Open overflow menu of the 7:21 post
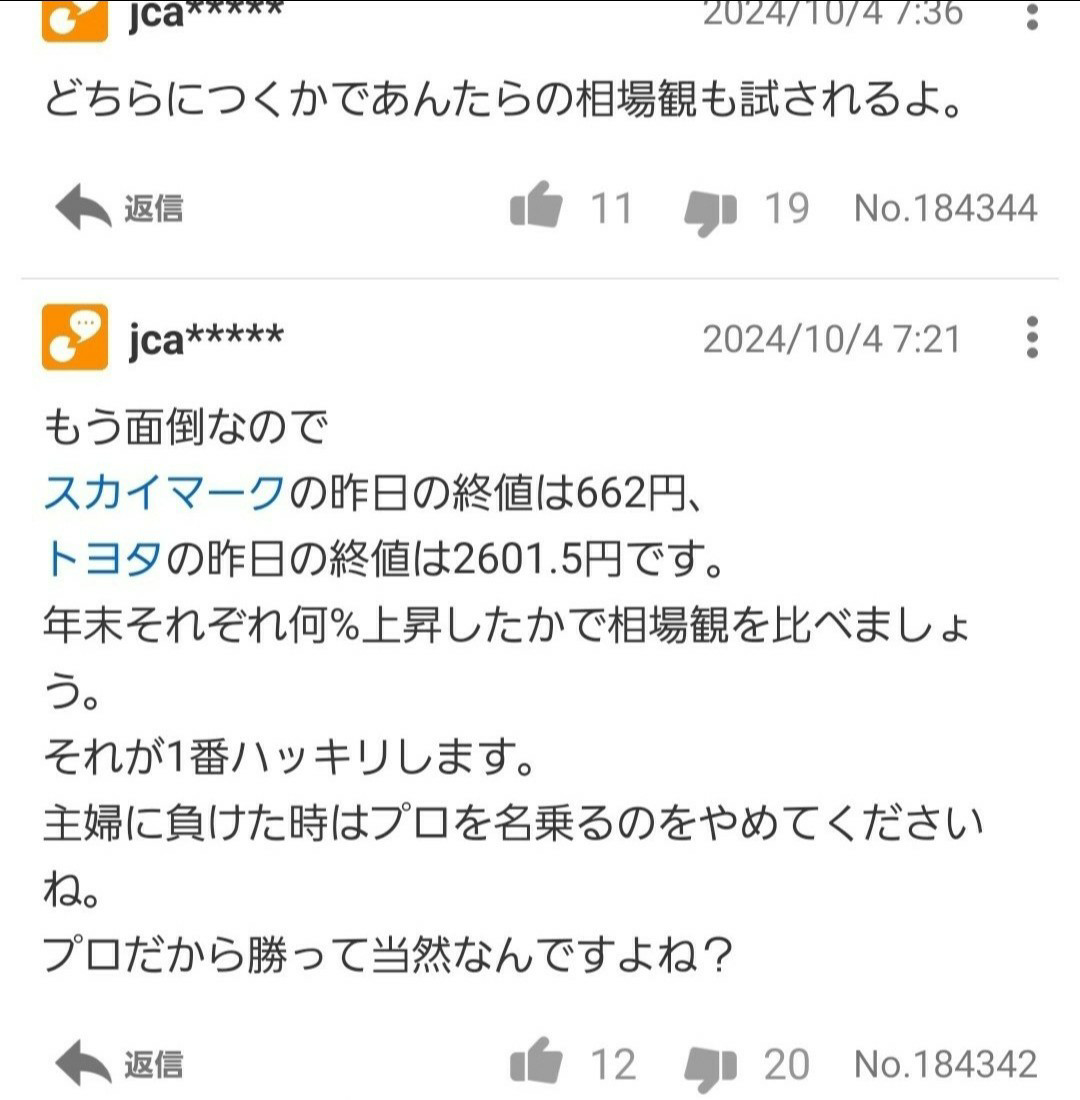1080x1100 pixels. click(1033, 338)
